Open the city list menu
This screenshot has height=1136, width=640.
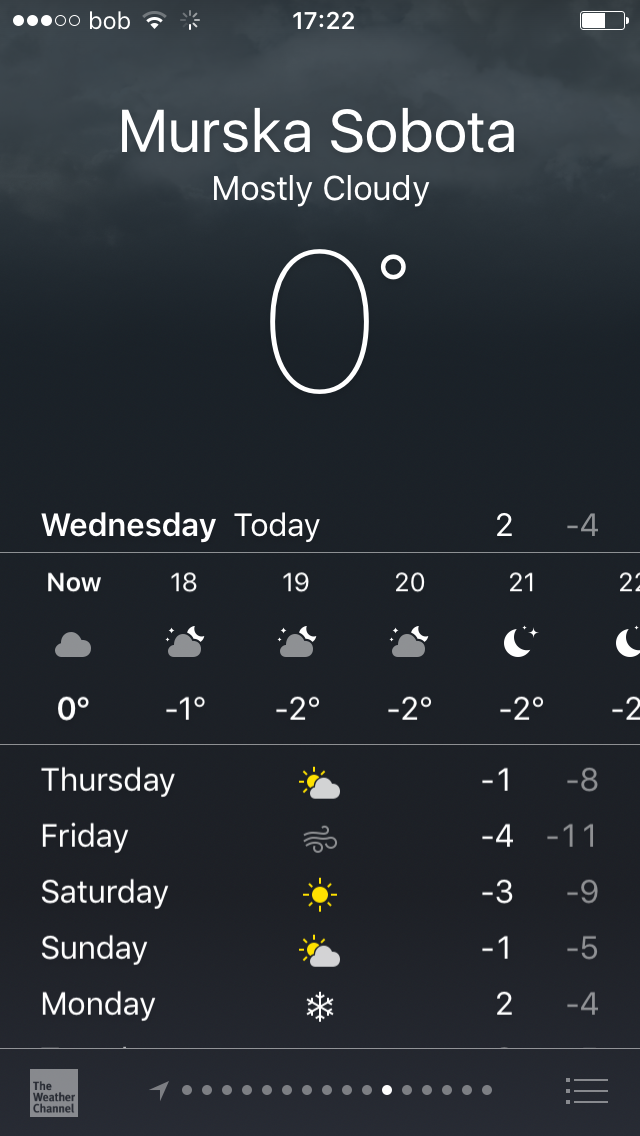click(586, 1090)
